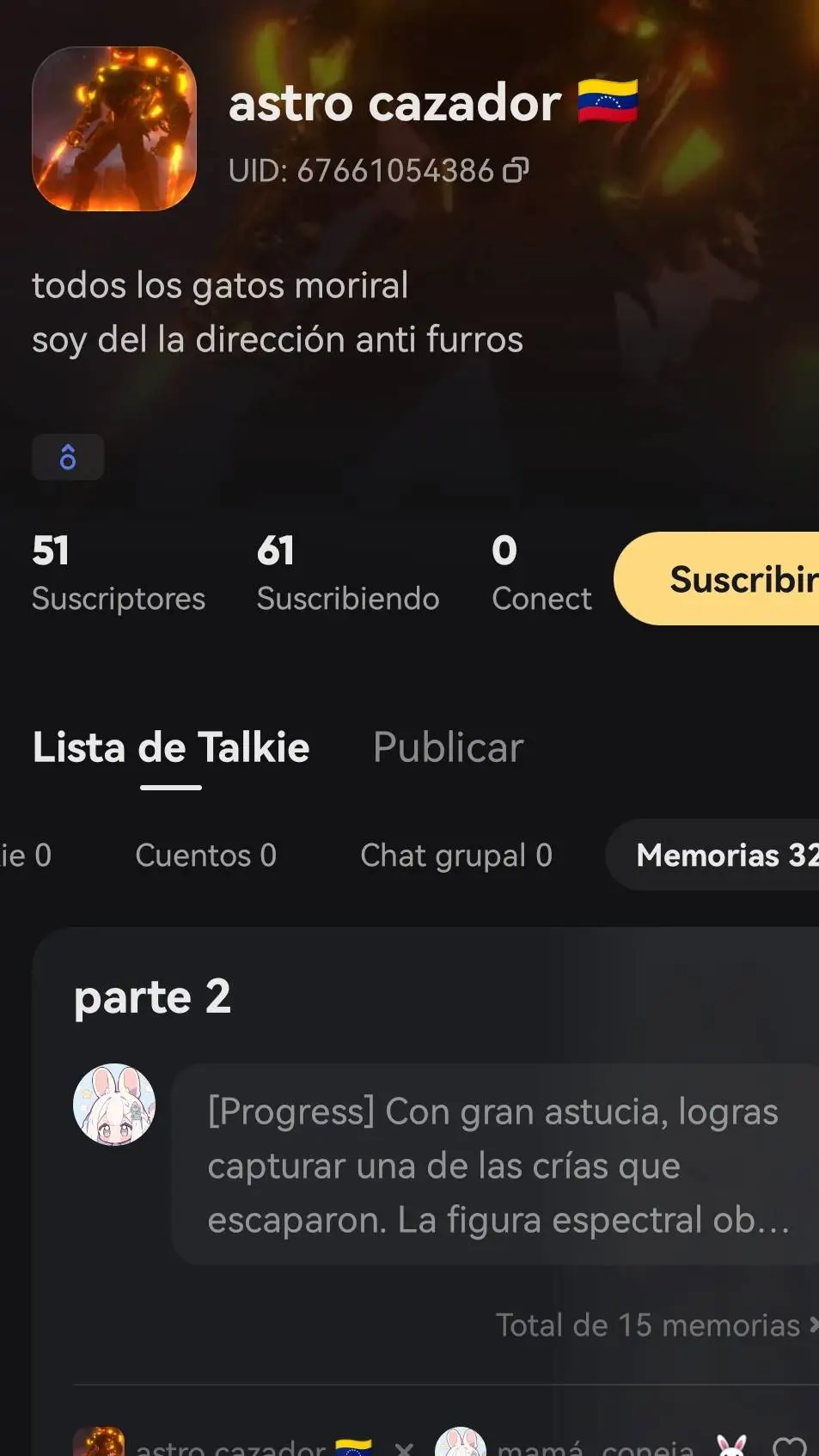View the 61 Suscribiendo list
The image size is (819, 1456).
click(348, 573)
